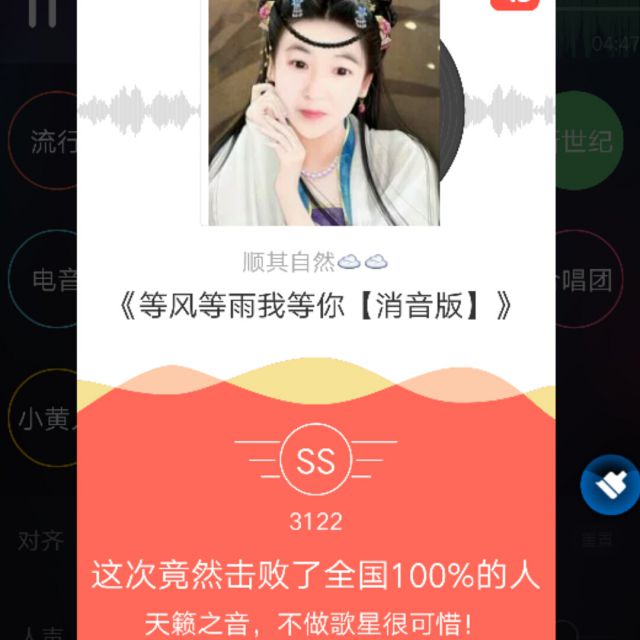Open the singer's cover photo

tap(323, 110)
